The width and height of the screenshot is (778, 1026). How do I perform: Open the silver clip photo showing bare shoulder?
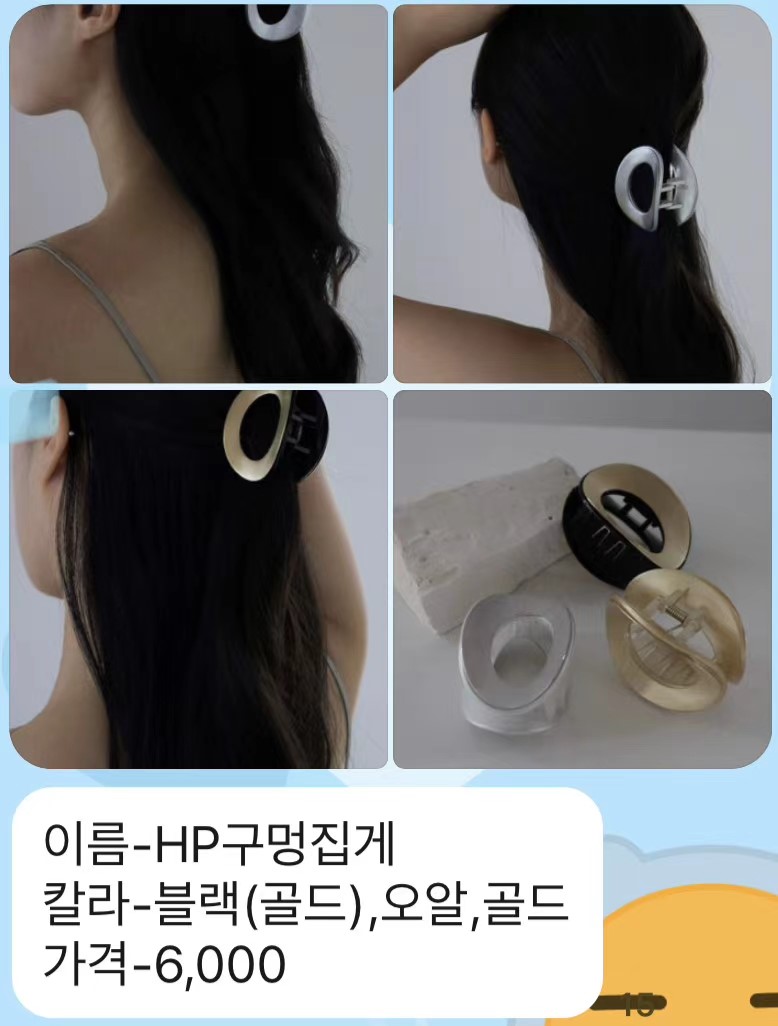coord(198,193)
